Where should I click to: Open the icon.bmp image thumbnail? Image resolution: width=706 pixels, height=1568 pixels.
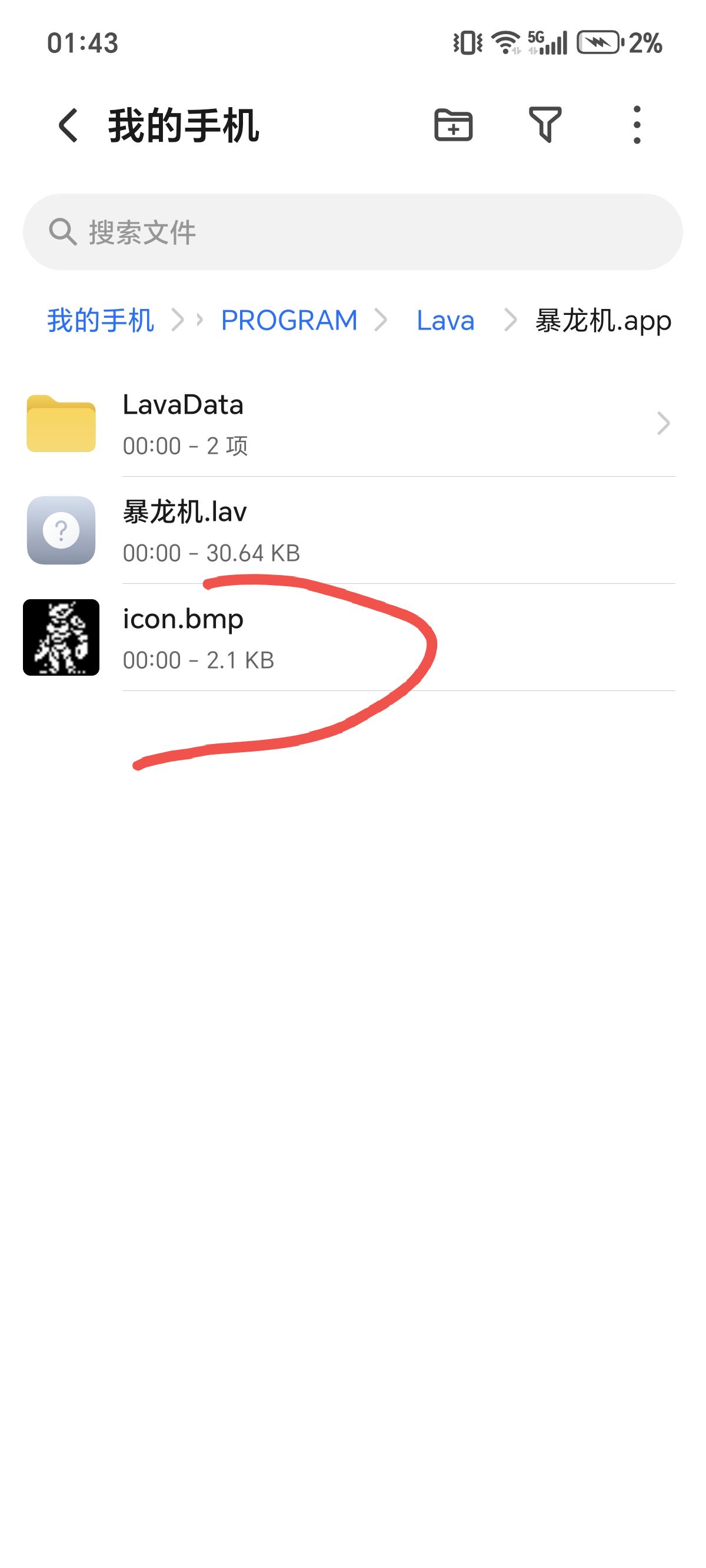(x=61, y=637)
